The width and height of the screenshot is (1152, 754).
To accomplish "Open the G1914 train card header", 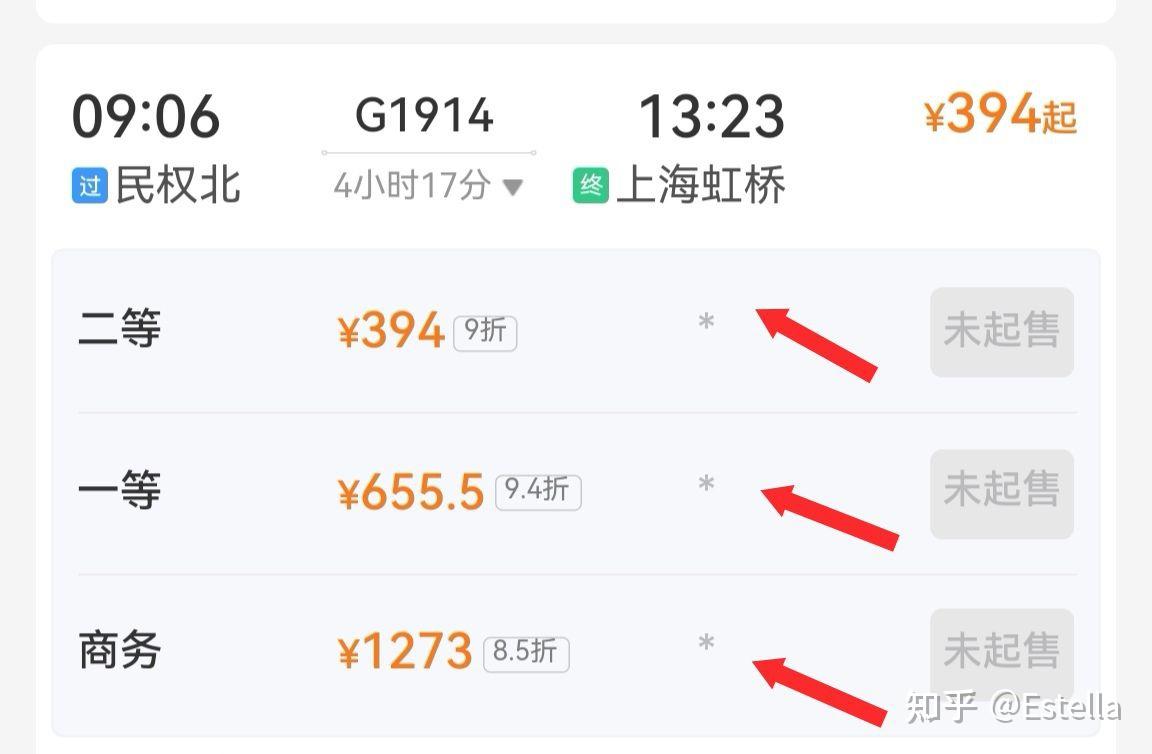I will click(x=426, y=116).
